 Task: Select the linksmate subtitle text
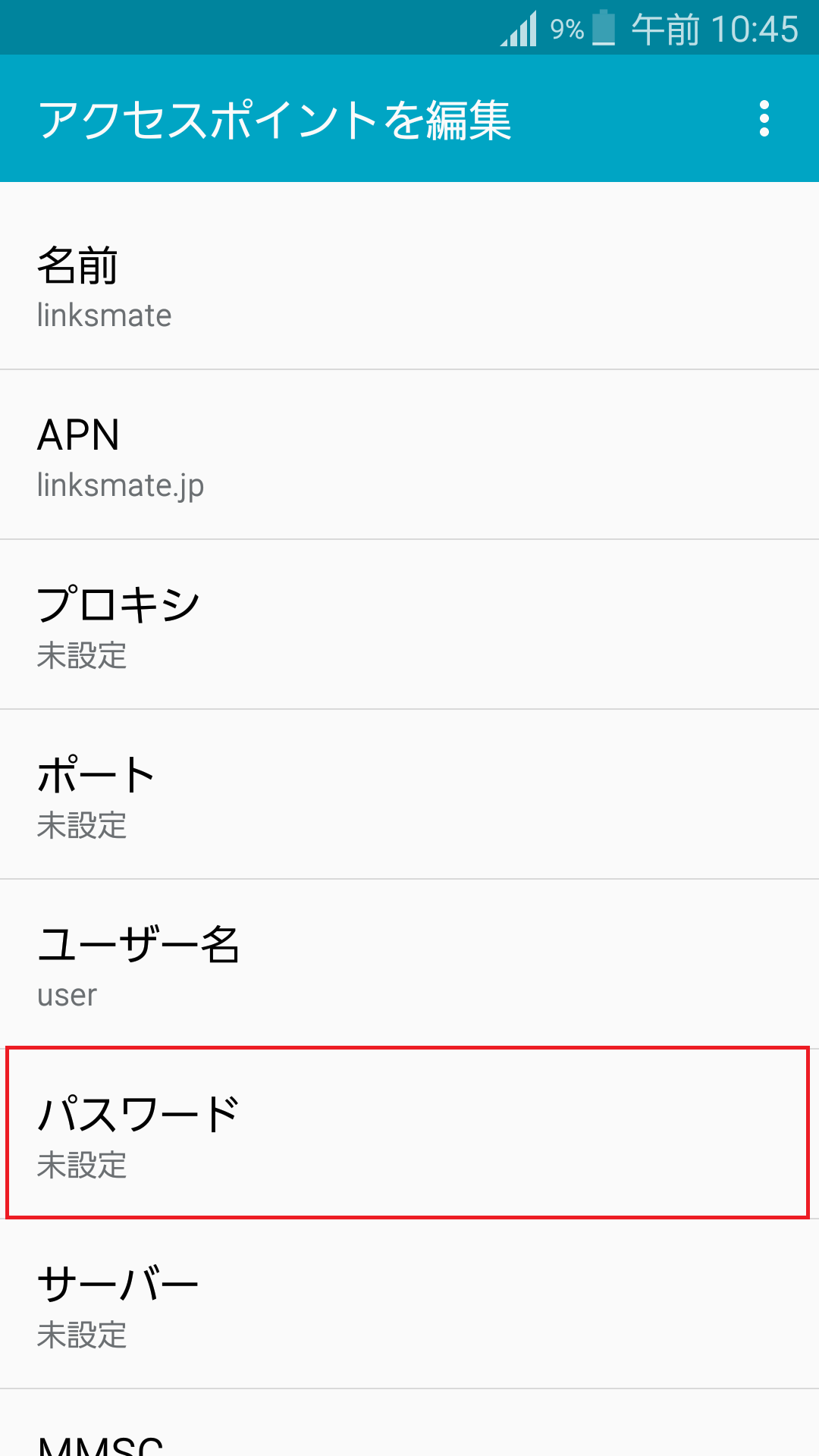coord(104,315)
